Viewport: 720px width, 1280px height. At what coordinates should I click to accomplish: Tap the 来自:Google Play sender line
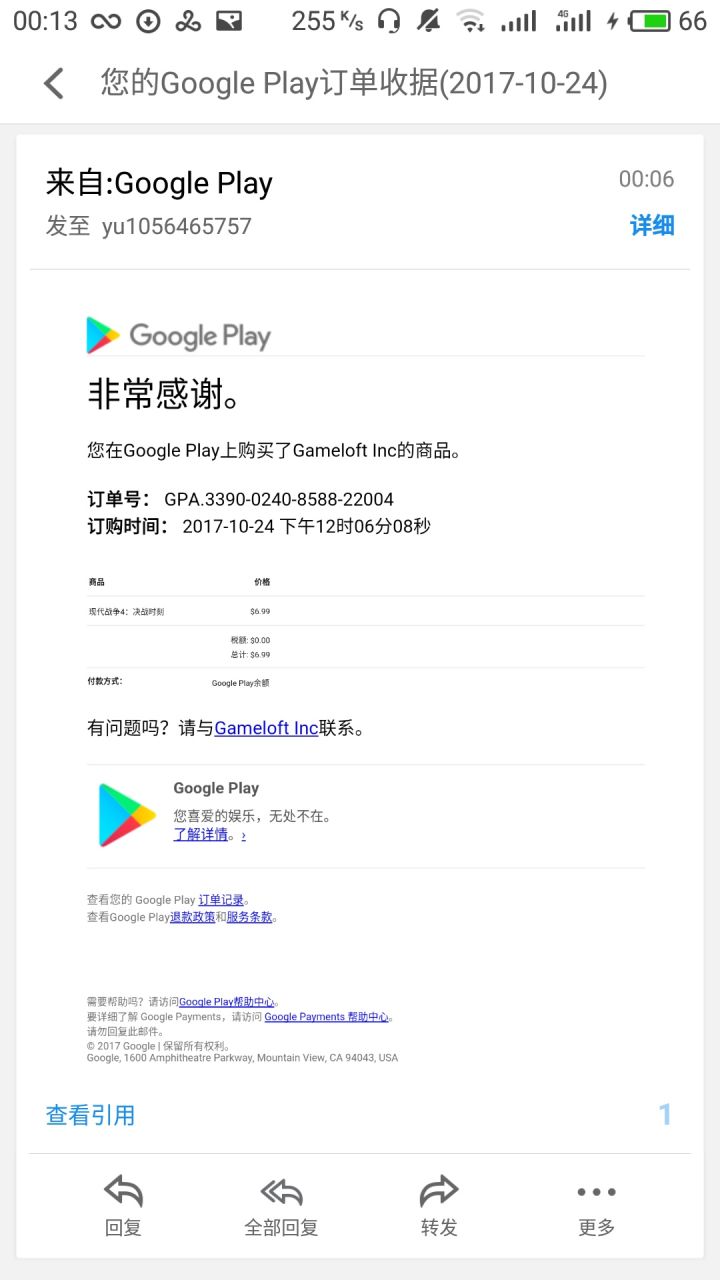click(x=160, y=182)
